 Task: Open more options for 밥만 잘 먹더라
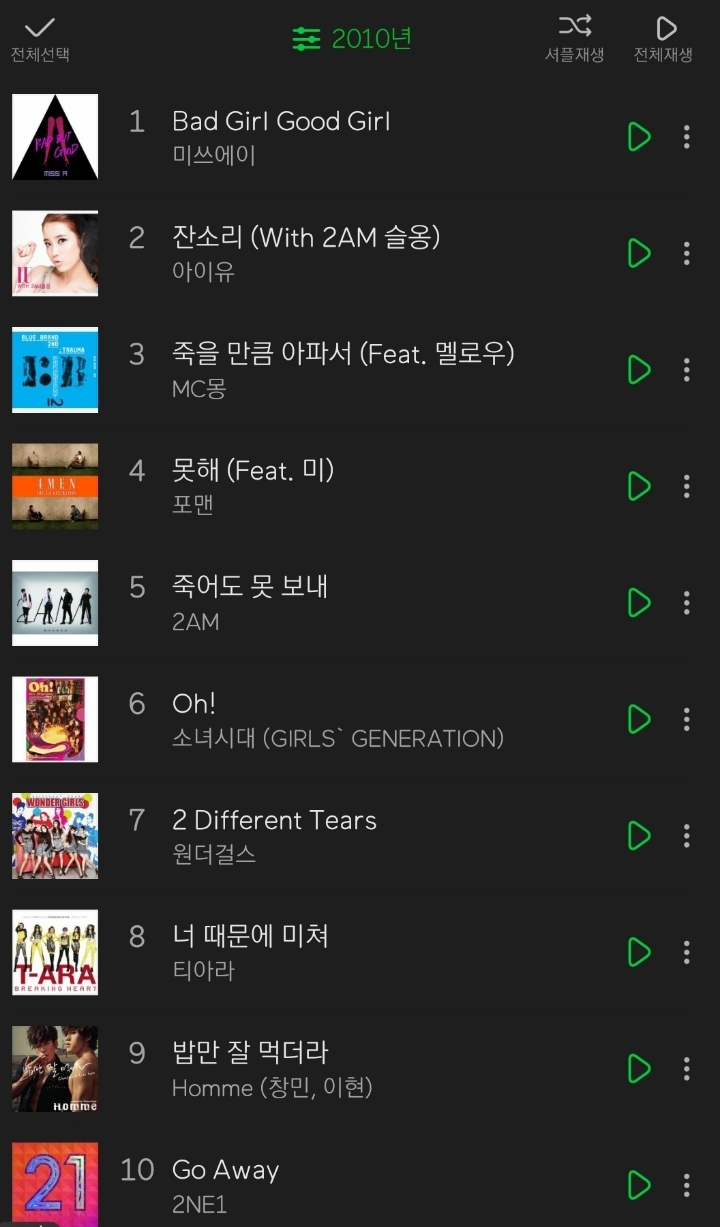coord(686,1069)
